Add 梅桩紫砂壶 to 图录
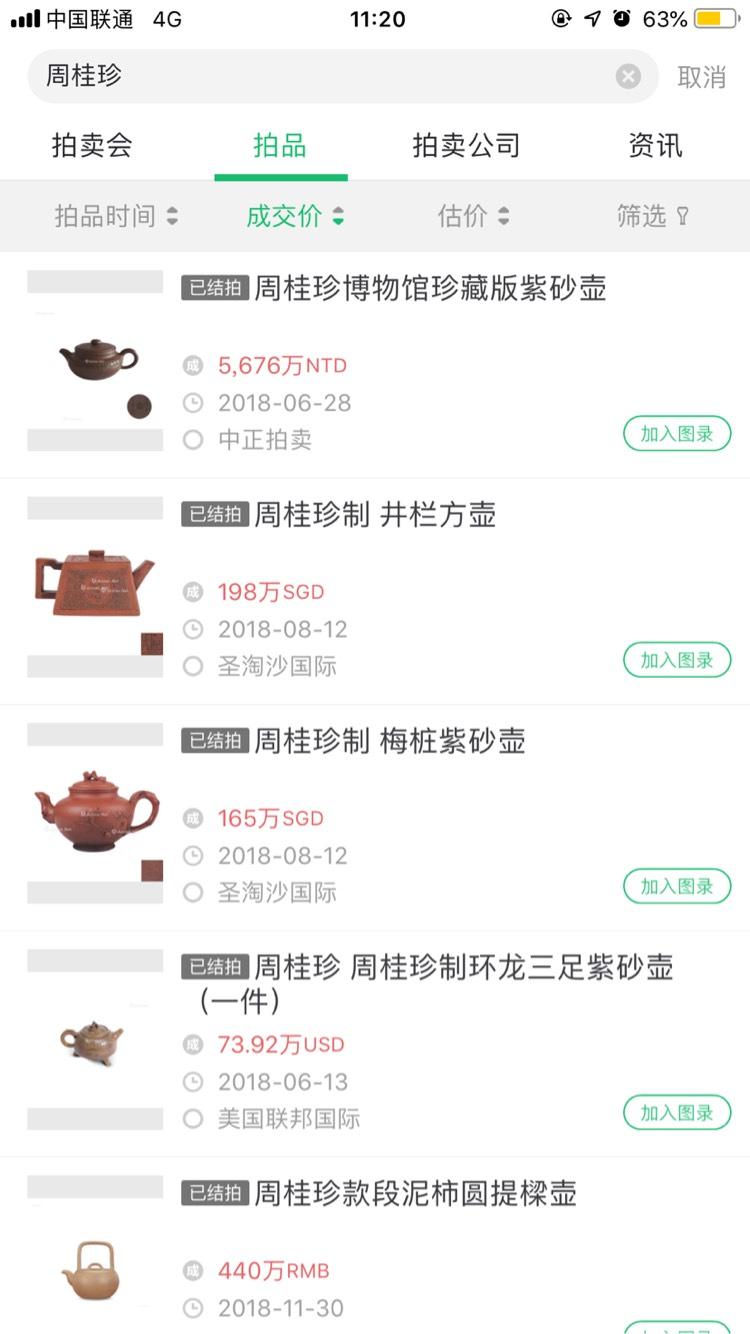 pyautogui.click(x=677, y=886)
